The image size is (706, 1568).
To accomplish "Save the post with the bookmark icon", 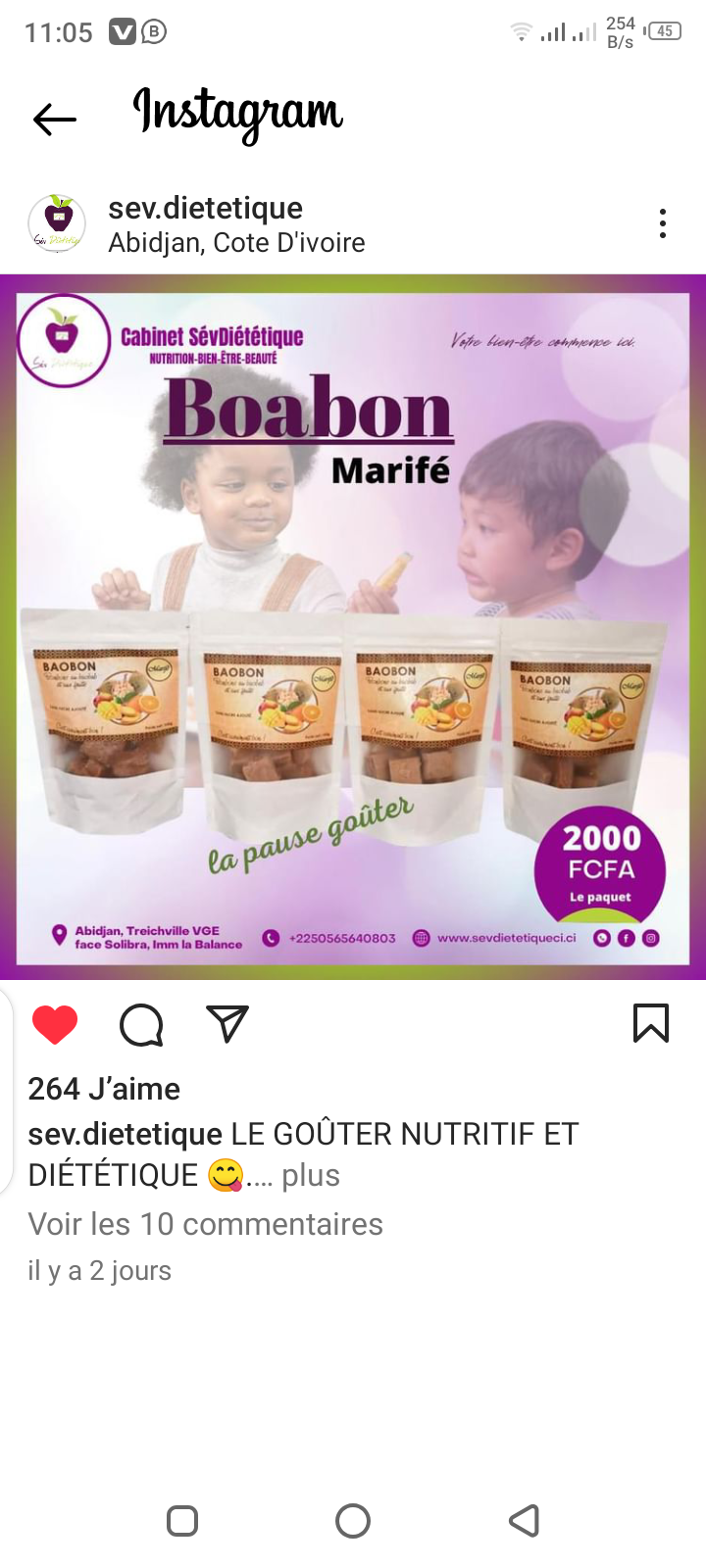I will pyautogui.click(x=651, y=1024).
